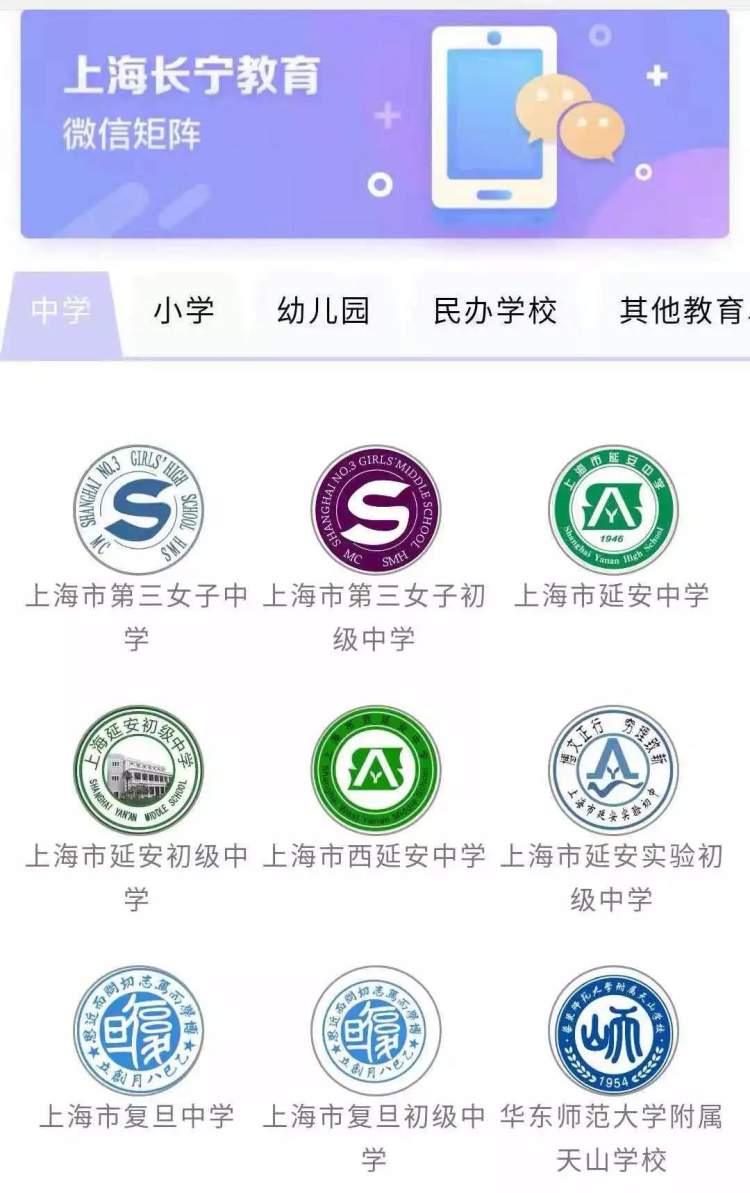Screen dimensions: 750x1193
Task: Switch to the 中学 tab
Action: (61, 311)
